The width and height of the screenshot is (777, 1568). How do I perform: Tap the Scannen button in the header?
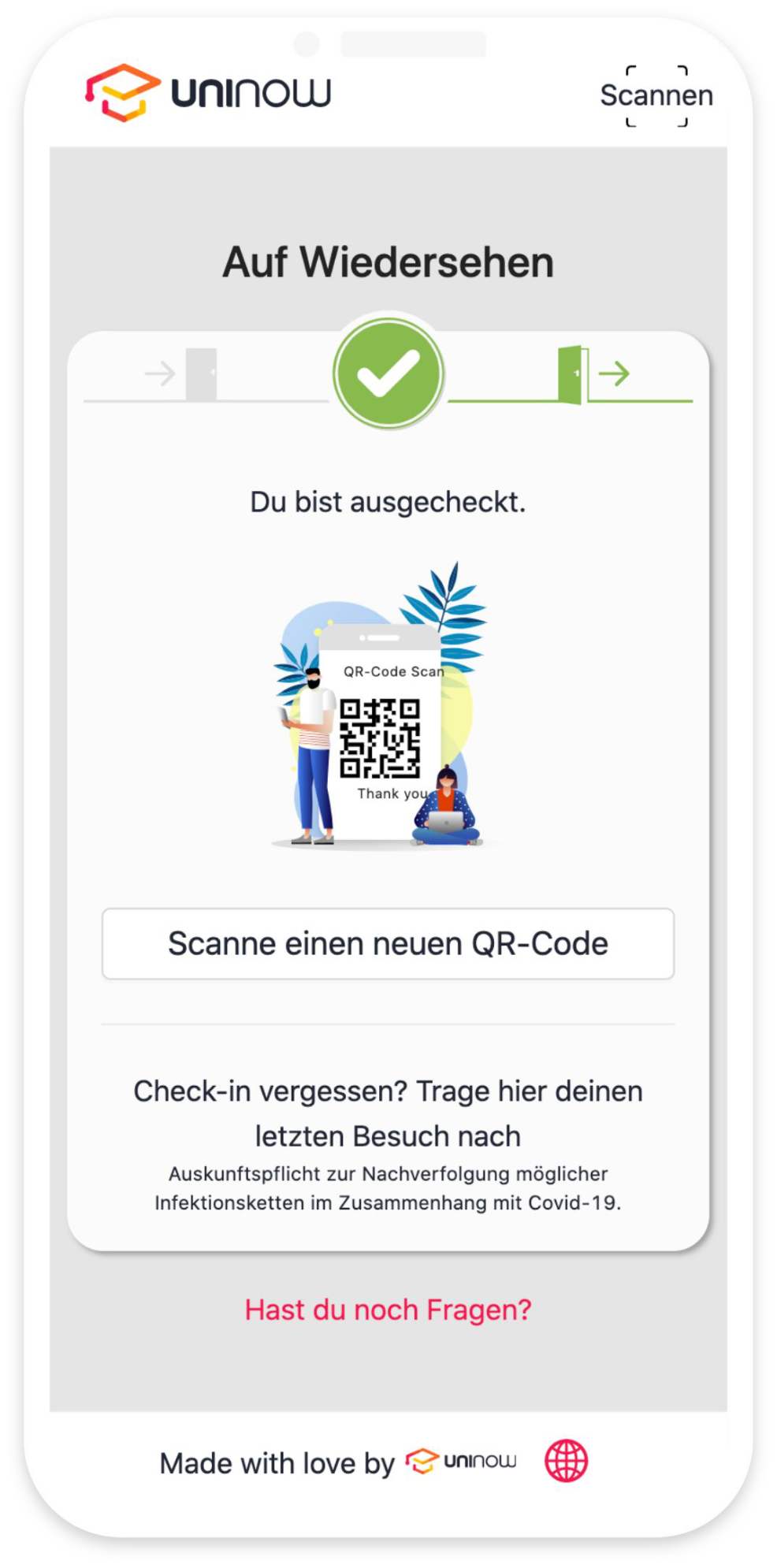tap(656, 95)
